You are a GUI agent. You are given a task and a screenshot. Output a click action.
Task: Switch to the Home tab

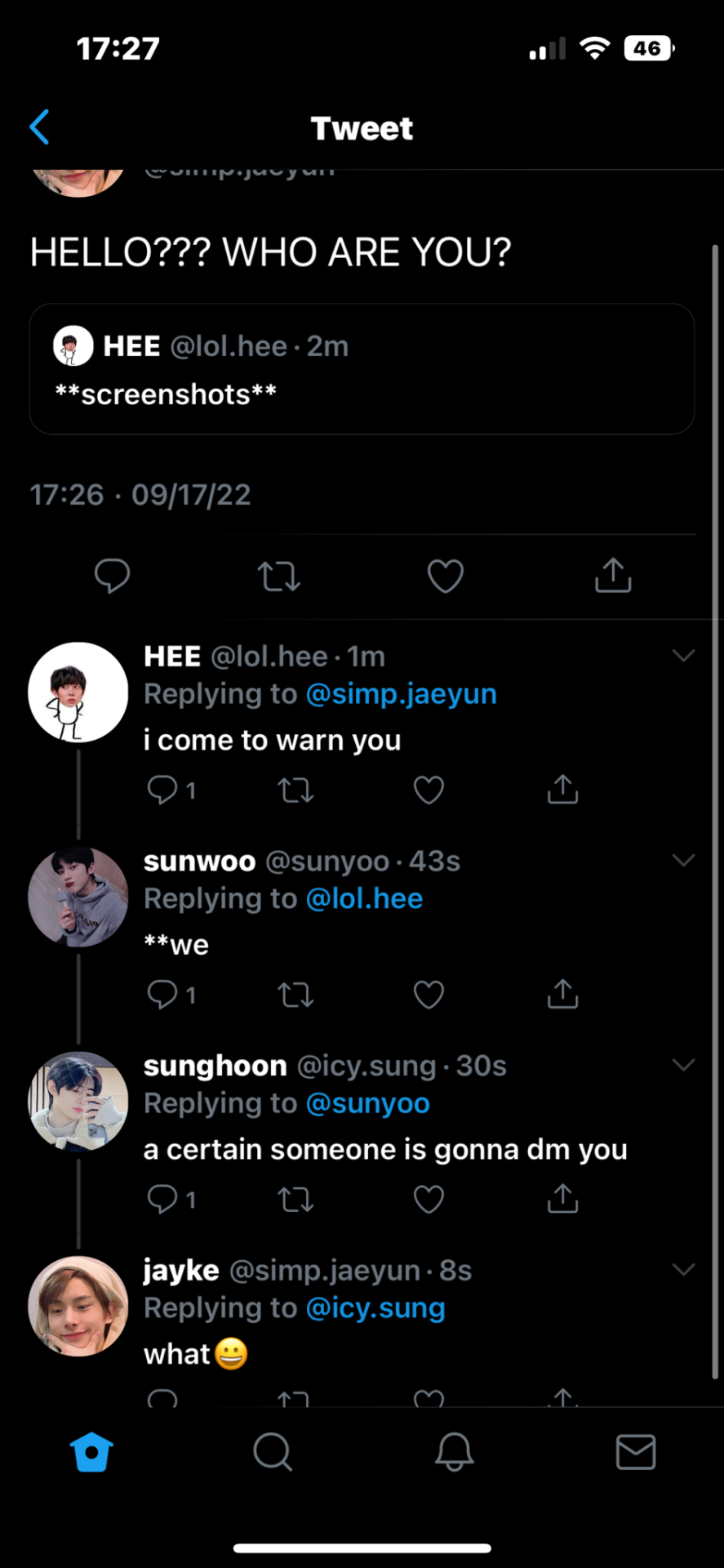pyautogui.click(x=91, y=1452)
